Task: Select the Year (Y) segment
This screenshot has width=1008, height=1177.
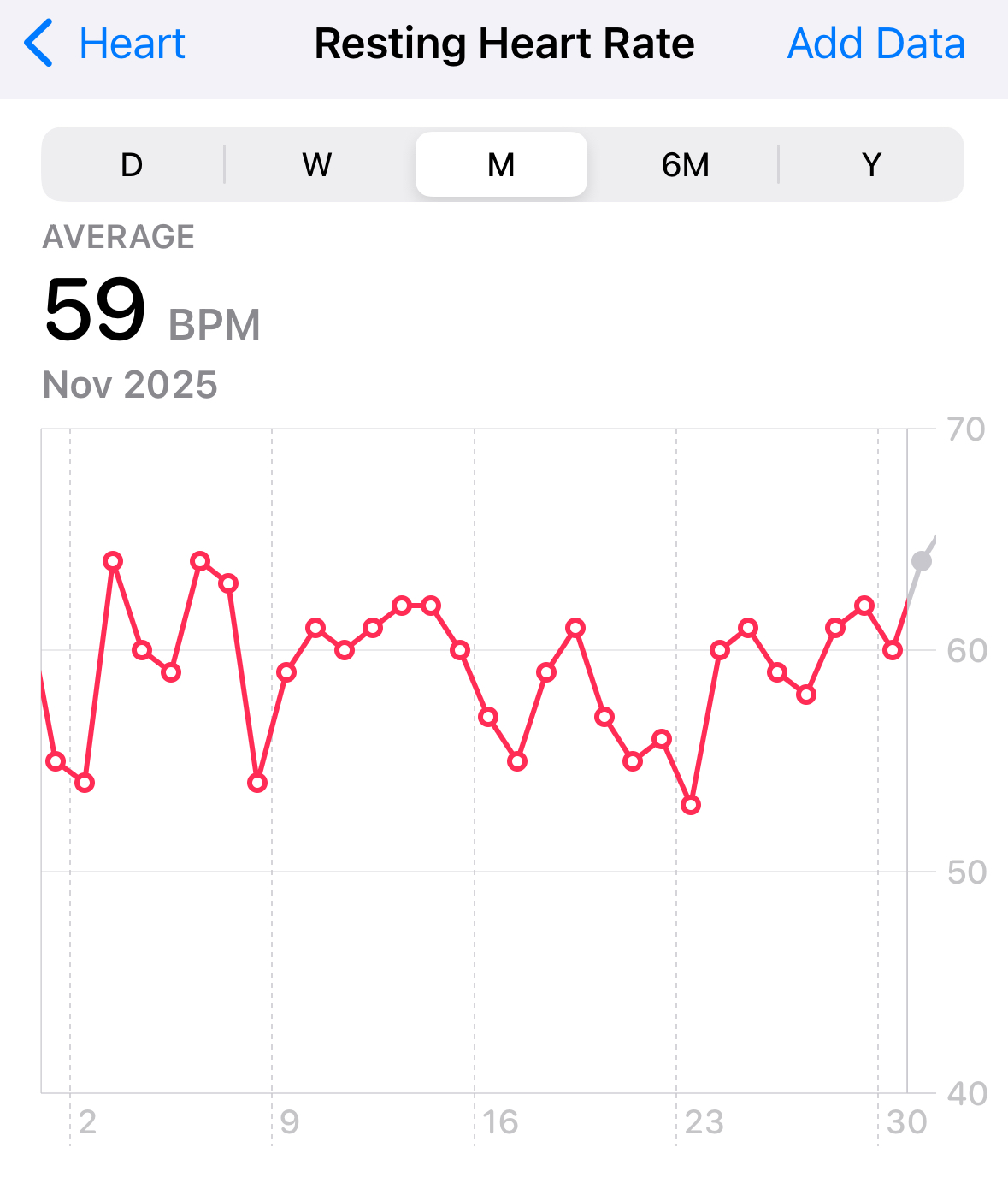Action: pos(870,164)
